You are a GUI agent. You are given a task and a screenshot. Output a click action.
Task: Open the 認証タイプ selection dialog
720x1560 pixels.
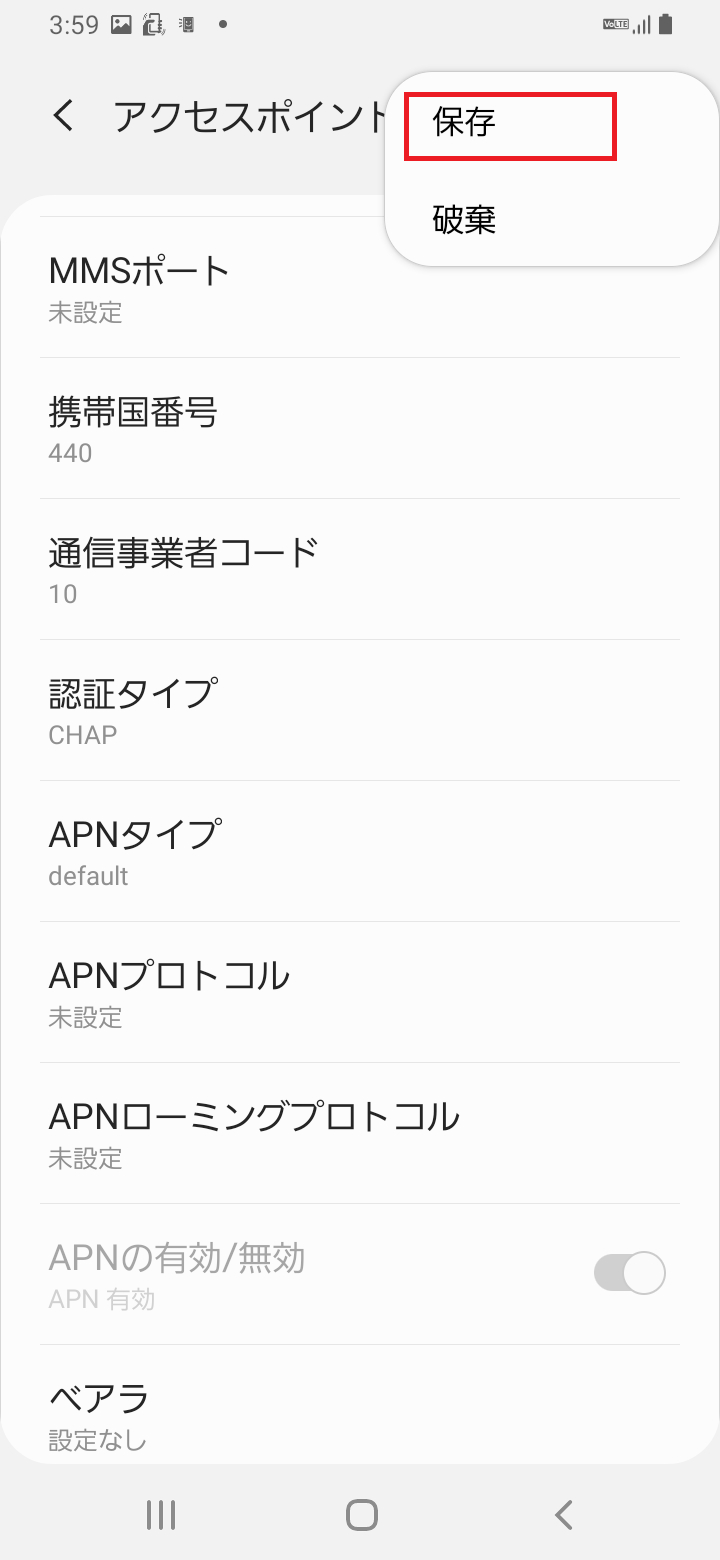click(360, 710)
